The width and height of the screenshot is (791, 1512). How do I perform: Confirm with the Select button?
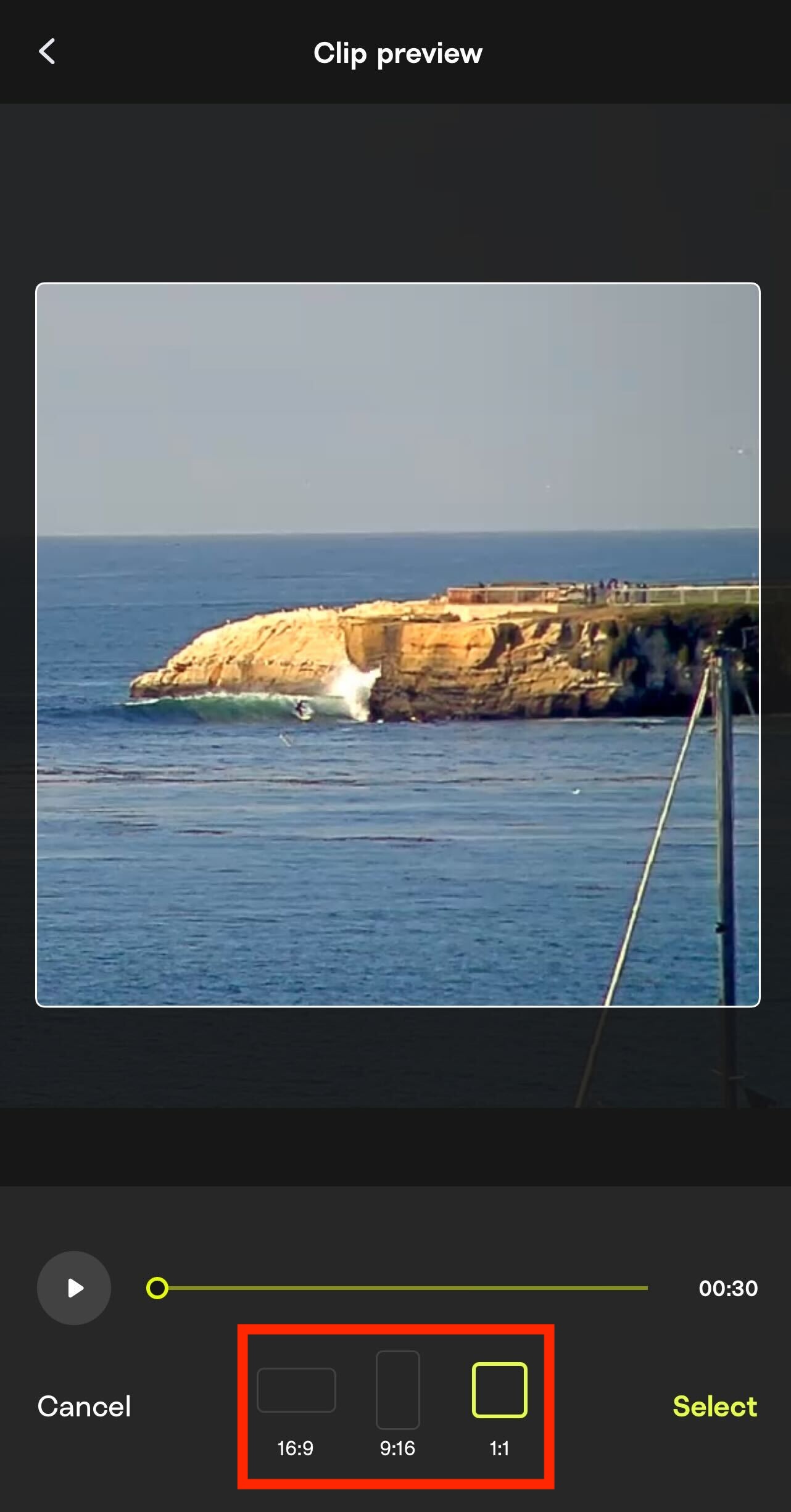pyautogui.click(x=714, y=1406)
